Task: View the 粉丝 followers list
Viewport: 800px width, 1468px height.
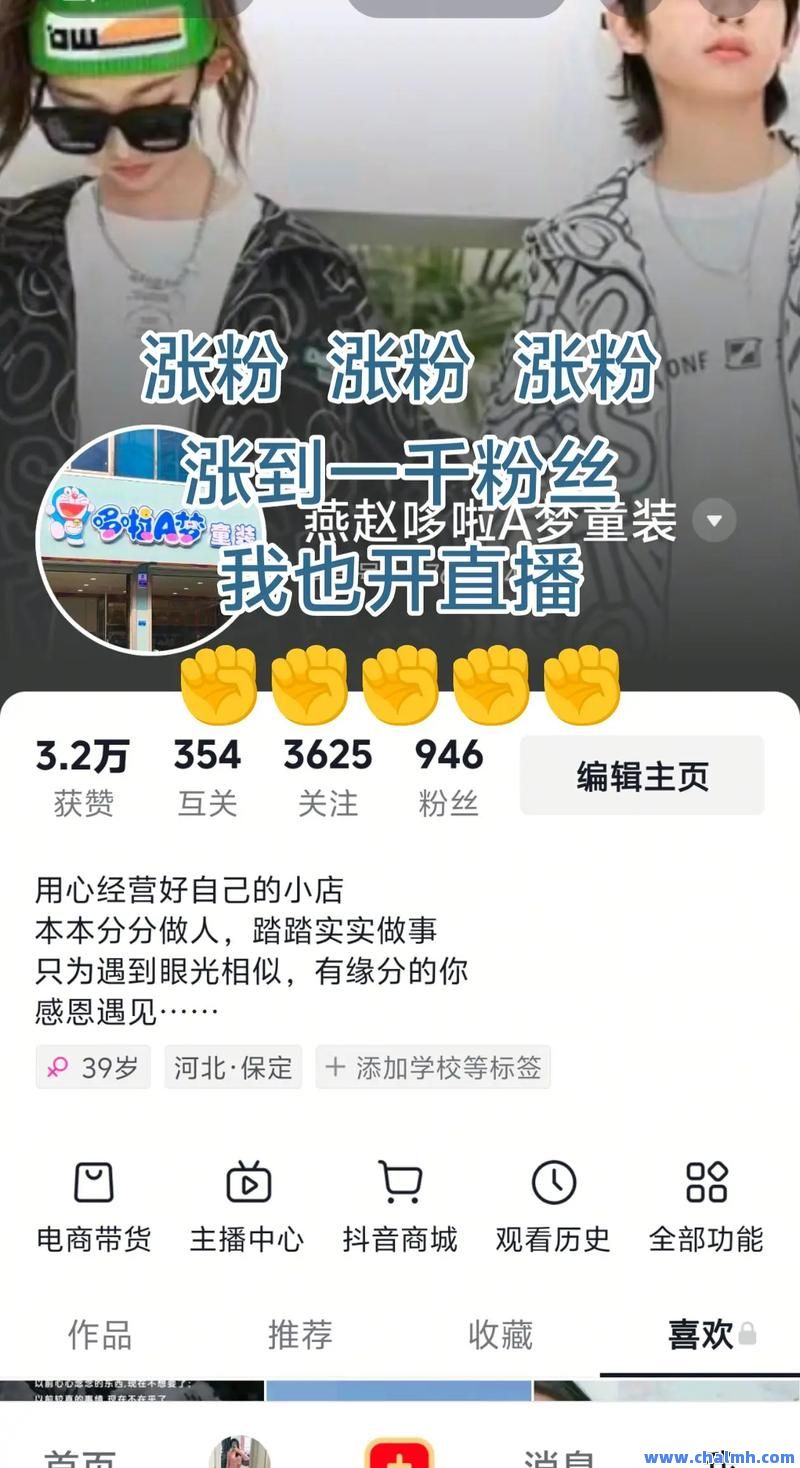Action: pyautogui.click(x=449, y=776)
